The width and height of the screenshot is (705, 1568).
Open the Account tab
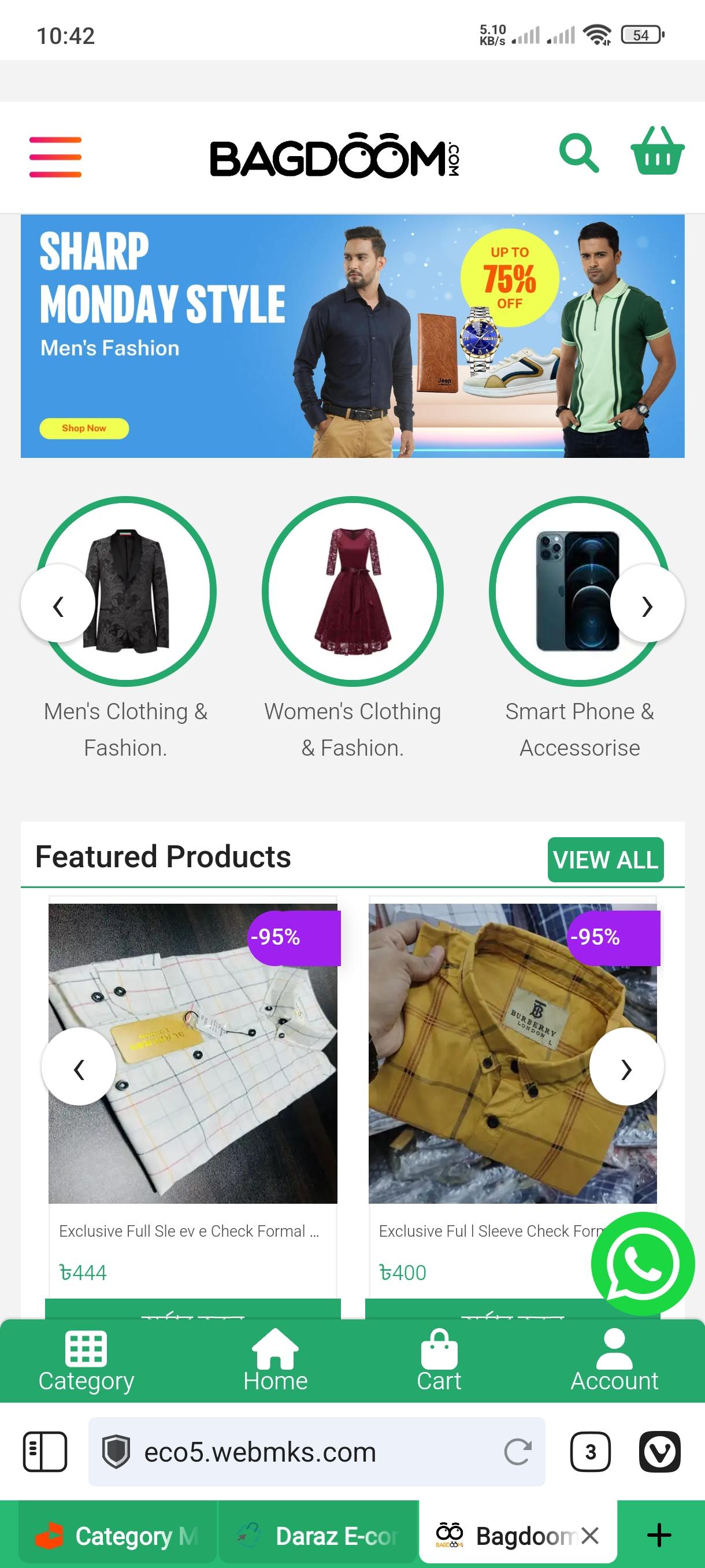click(614, 1361)
